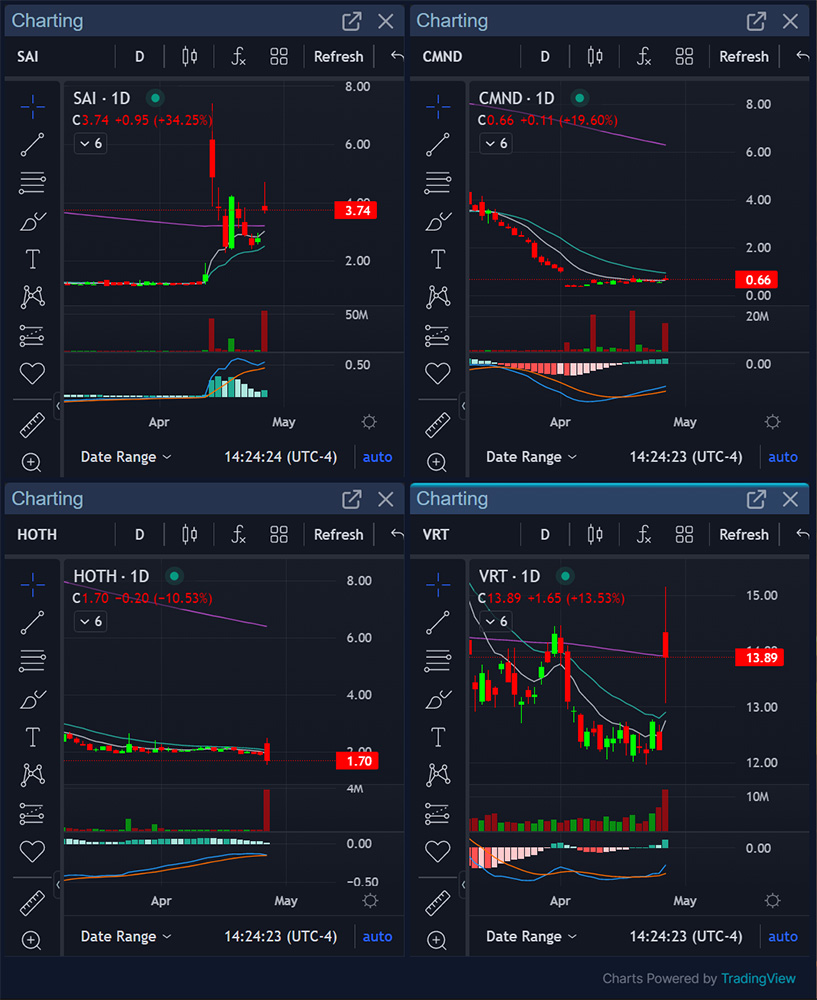Open favorites heart on SAI chart

click(x=33, y=374)
